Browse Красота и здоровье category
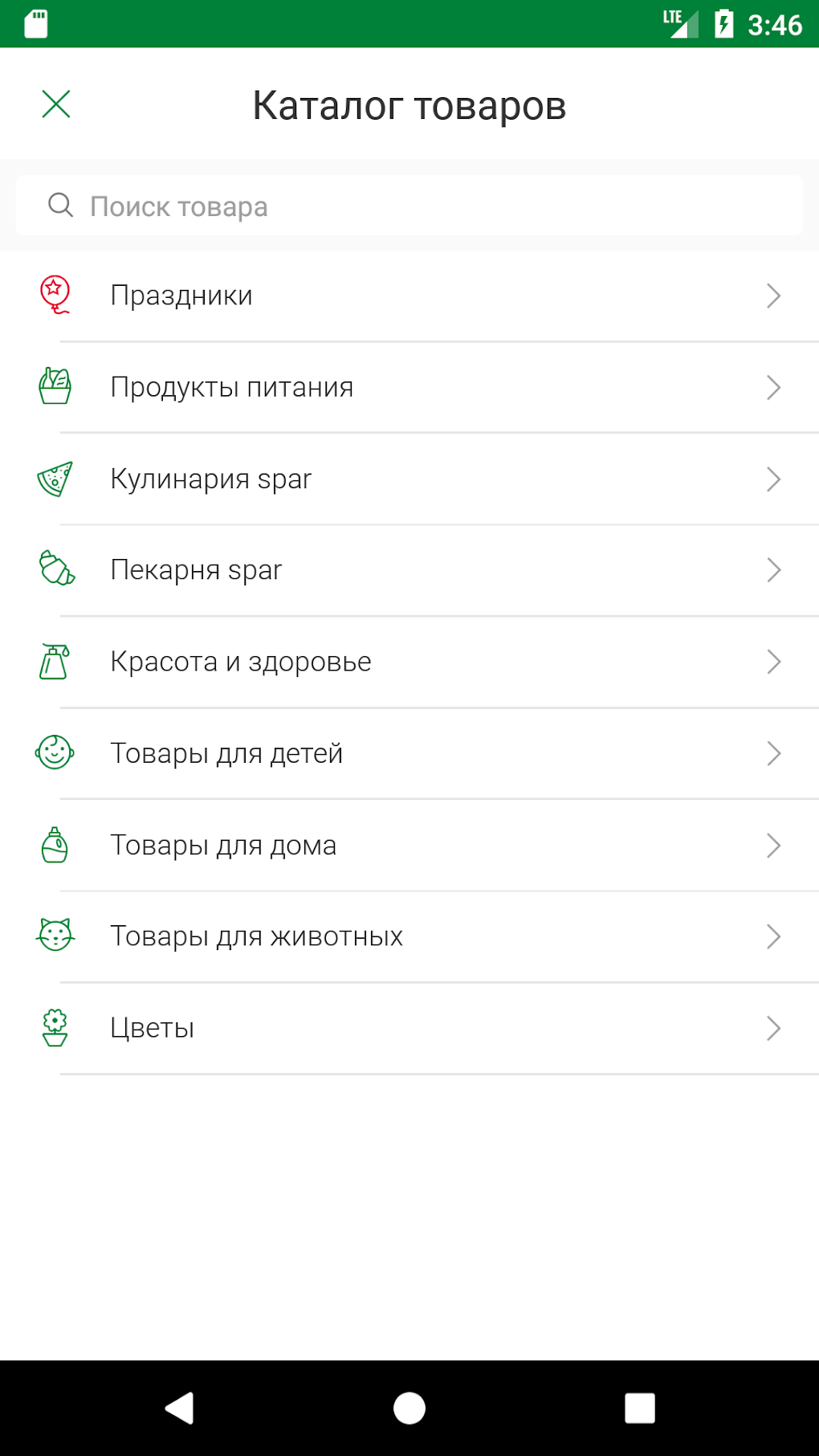 pos(409,662)
